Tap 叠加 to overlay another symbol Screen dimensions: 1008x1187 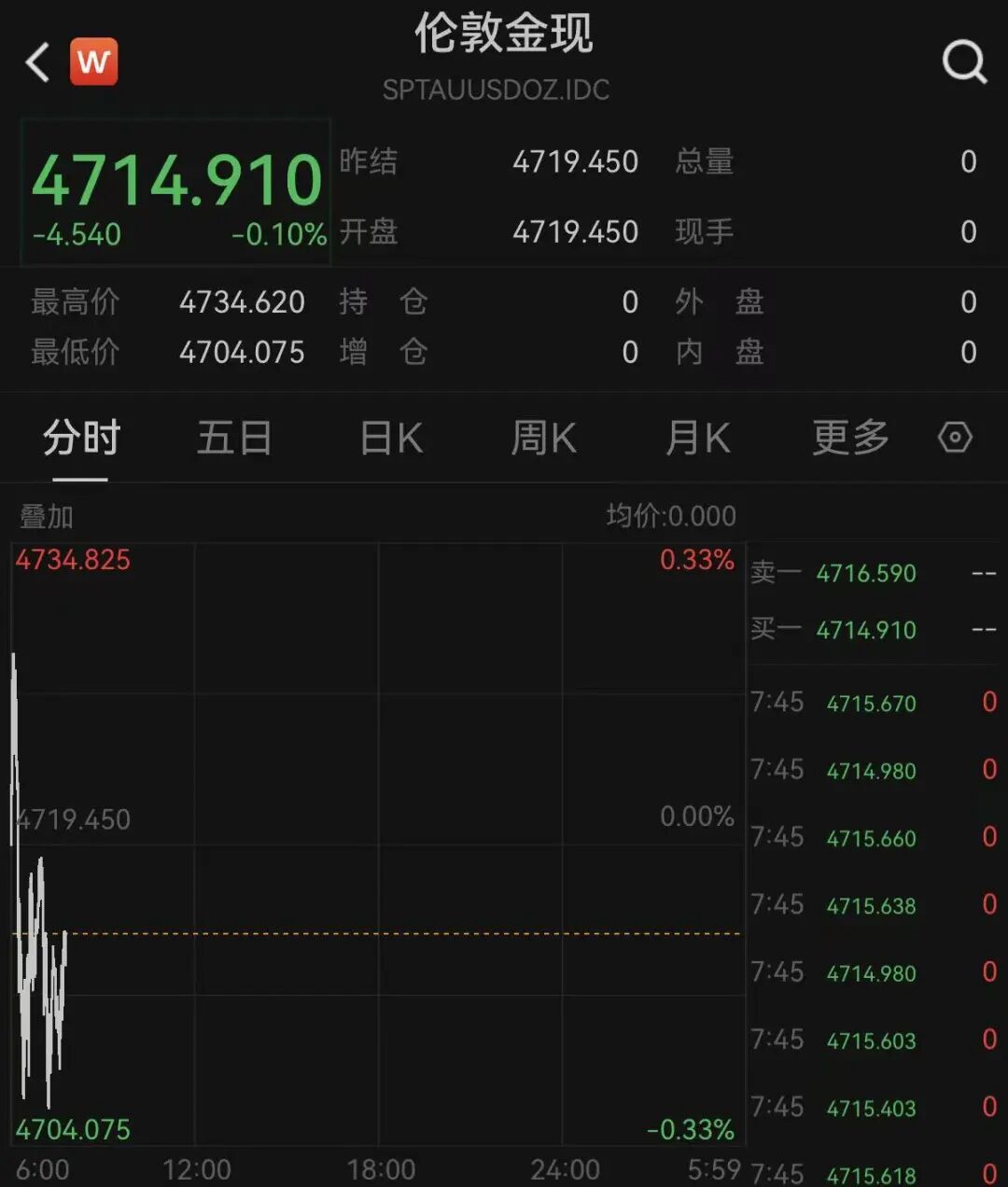(47, 516)
